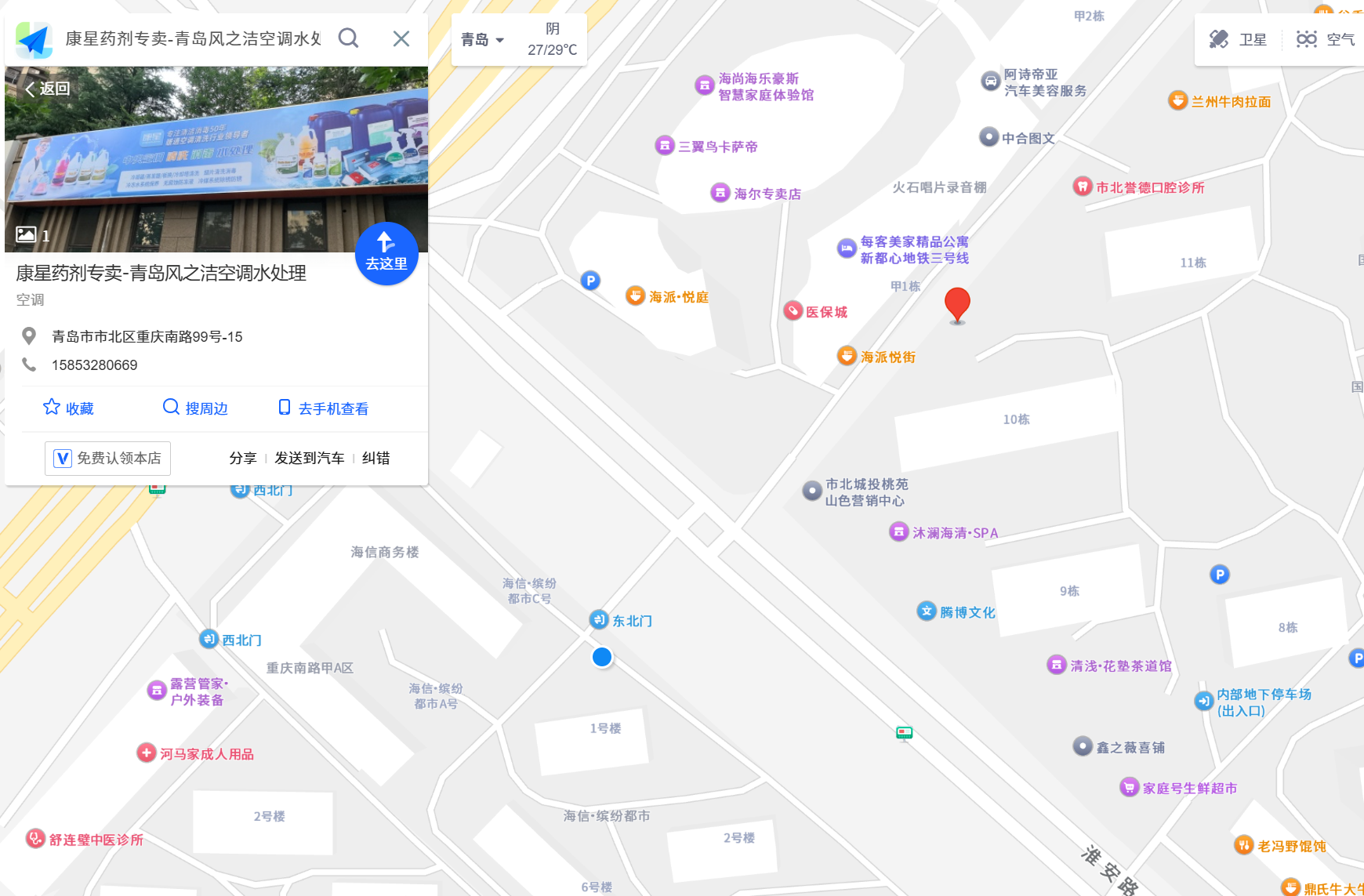
Task: Claim this shop with 免费认领本店
Action: 107,459
